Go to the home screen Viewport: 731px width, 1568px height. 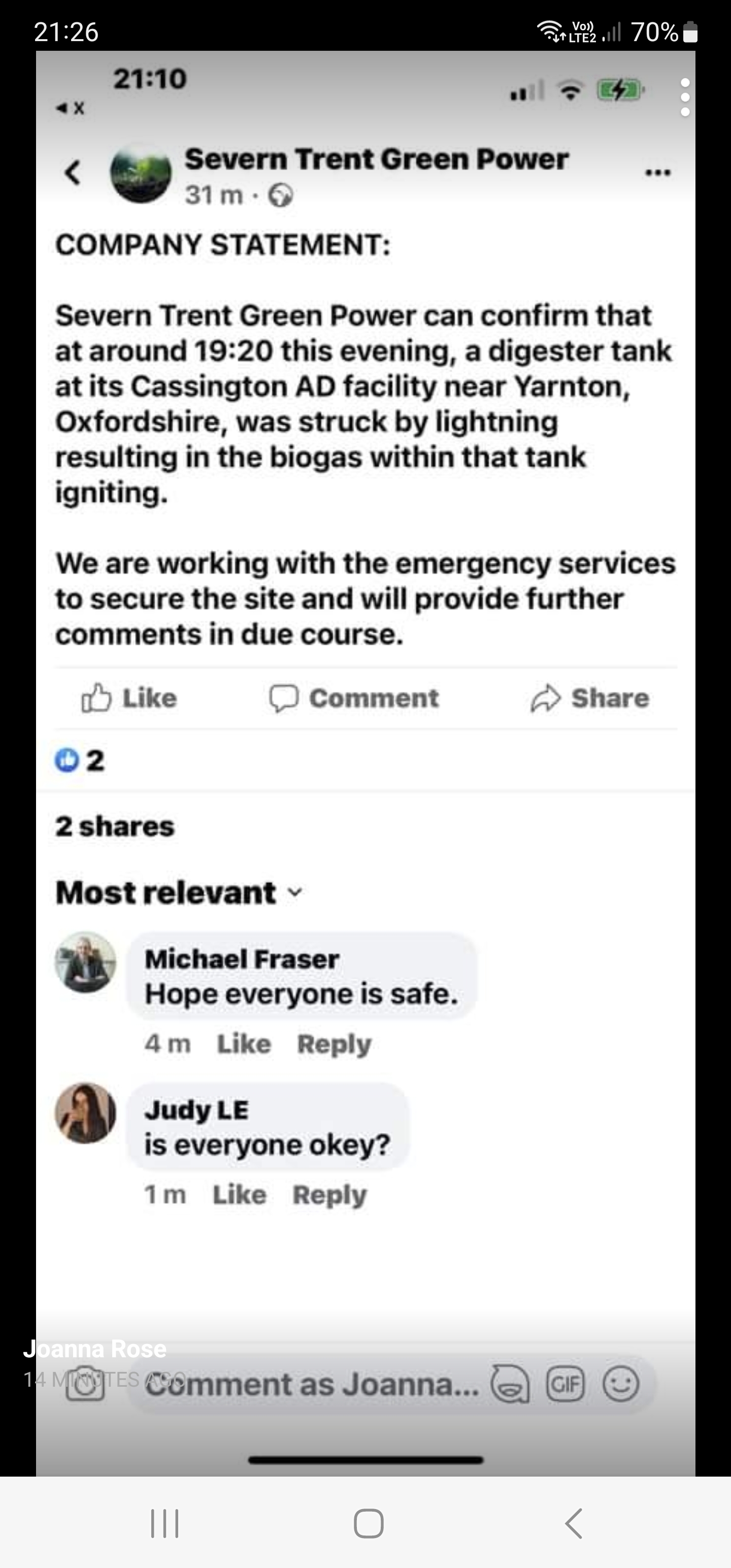coord(368,1523)
